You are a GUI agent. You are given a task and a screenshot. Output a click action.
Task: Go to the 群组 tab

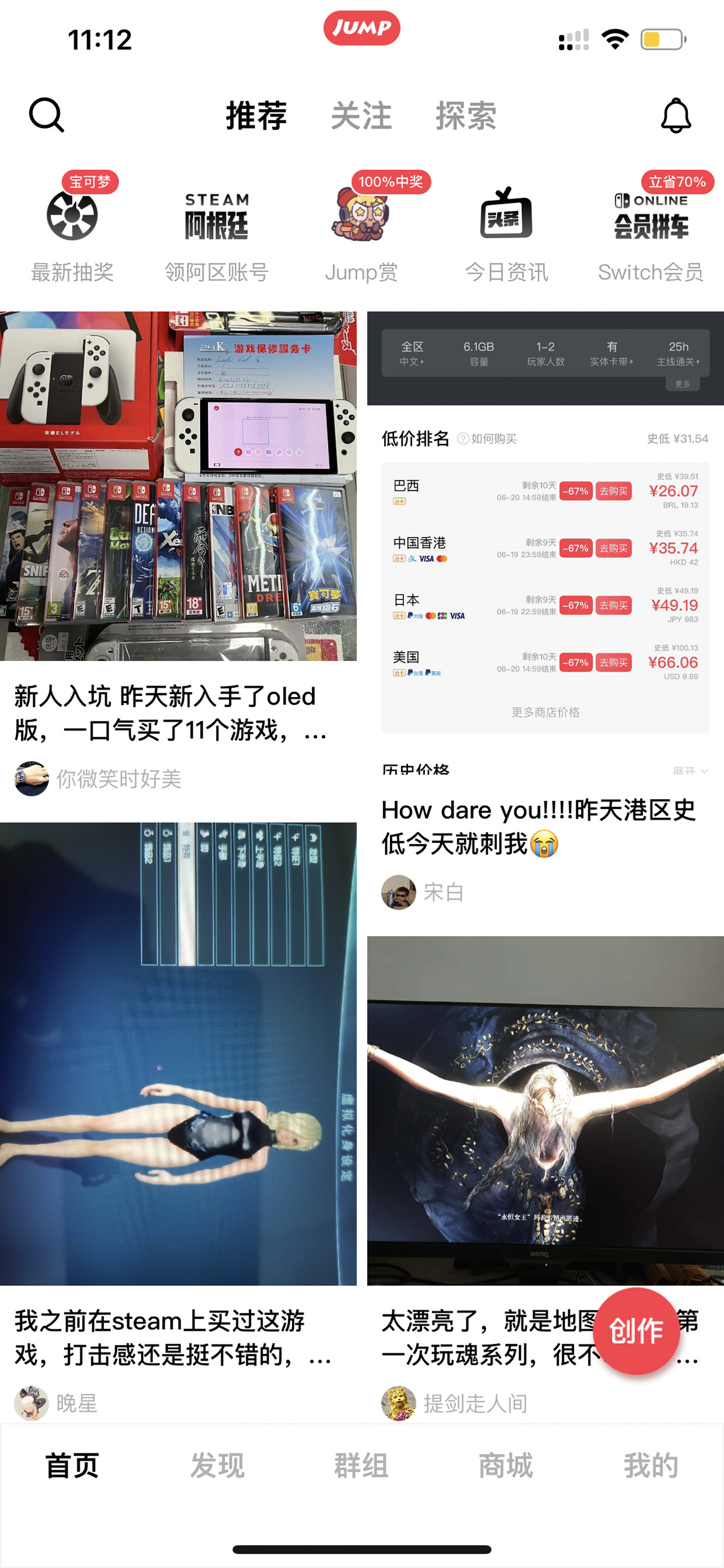[x=361, y=1466]
